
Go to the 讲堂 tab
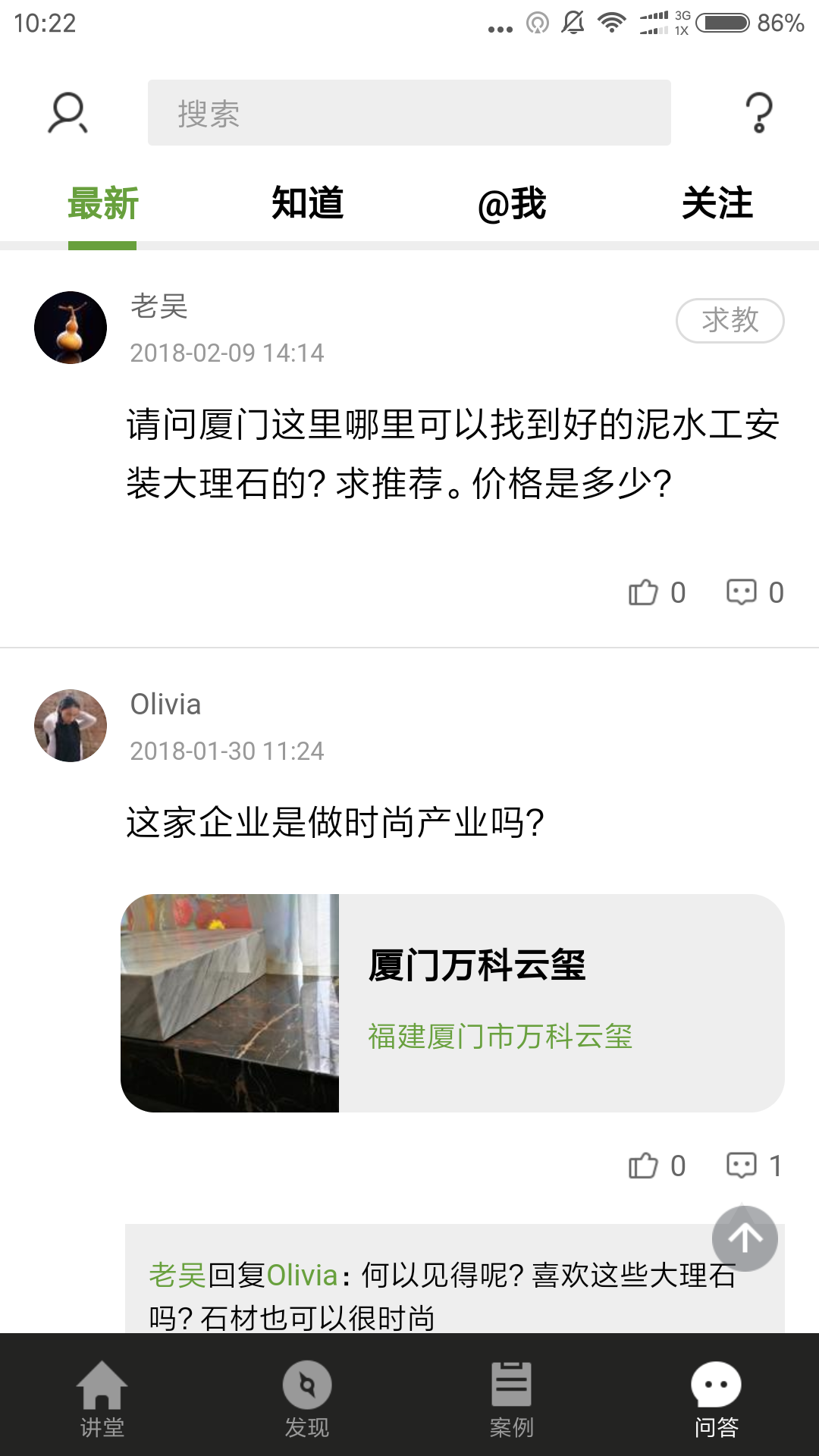(x=102, y=1398)
